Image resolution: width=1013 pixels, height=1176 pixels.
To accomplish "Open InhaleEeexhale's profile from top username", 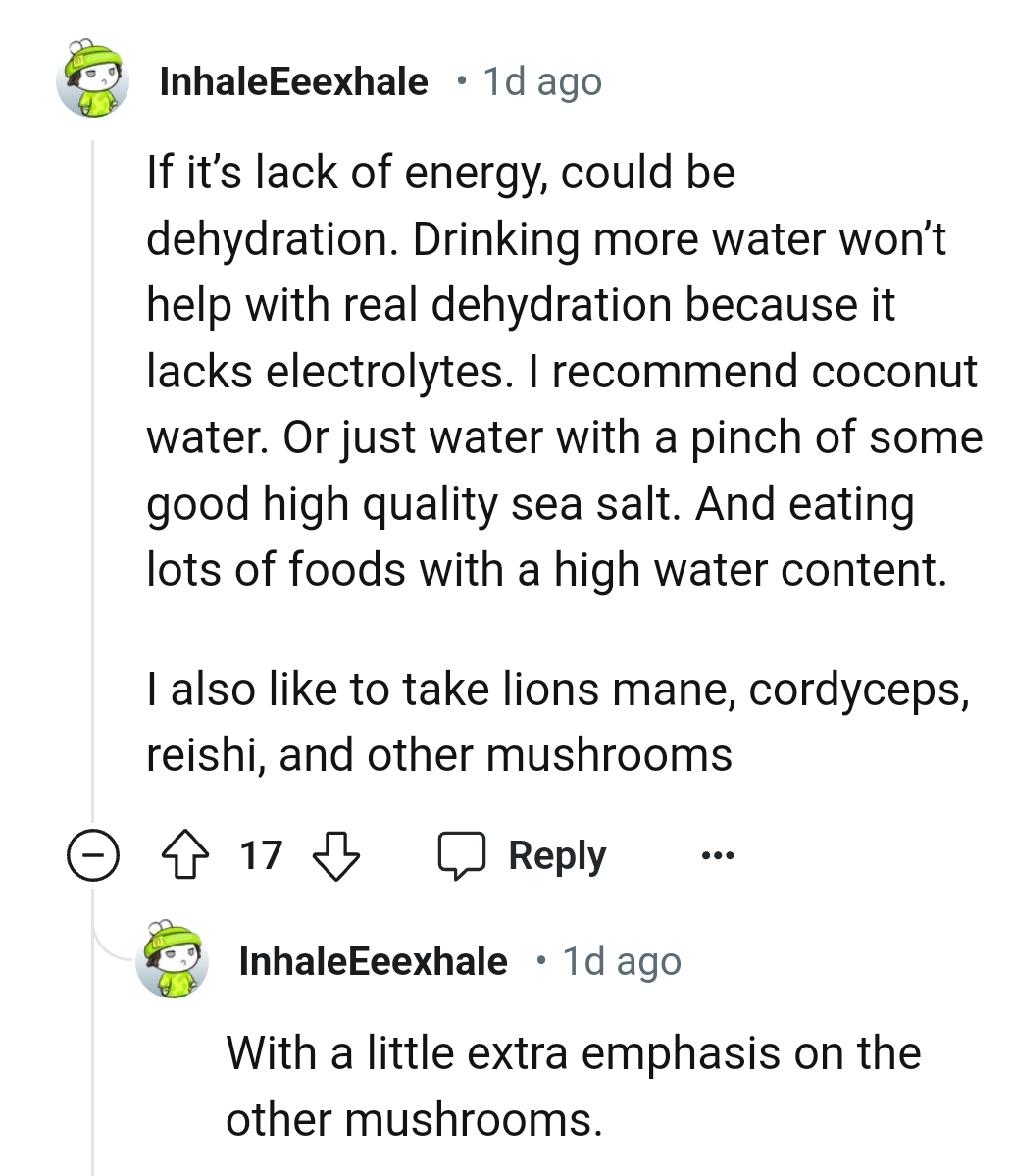I will pyautogui.click(x=292, y=81).
